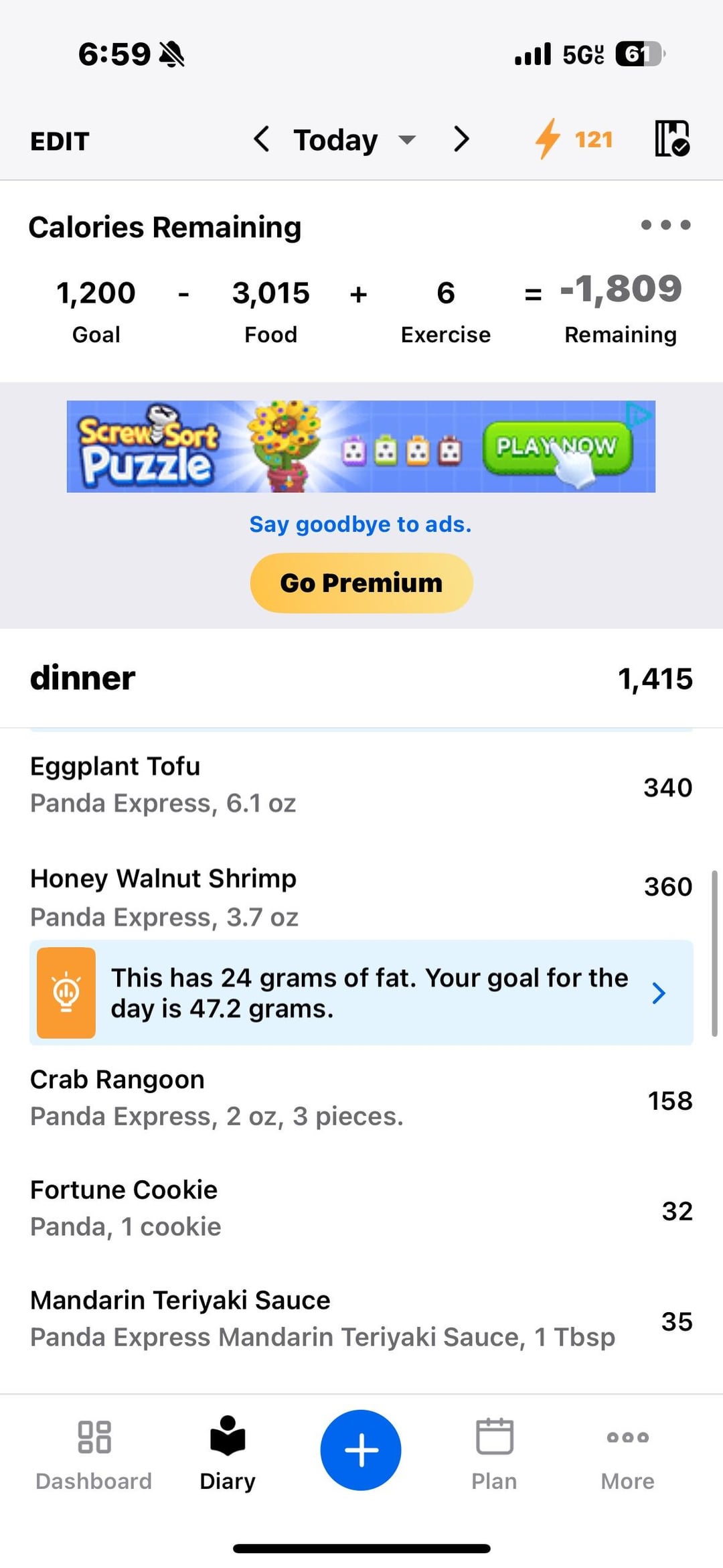Go to the previous day

(262, 139)
